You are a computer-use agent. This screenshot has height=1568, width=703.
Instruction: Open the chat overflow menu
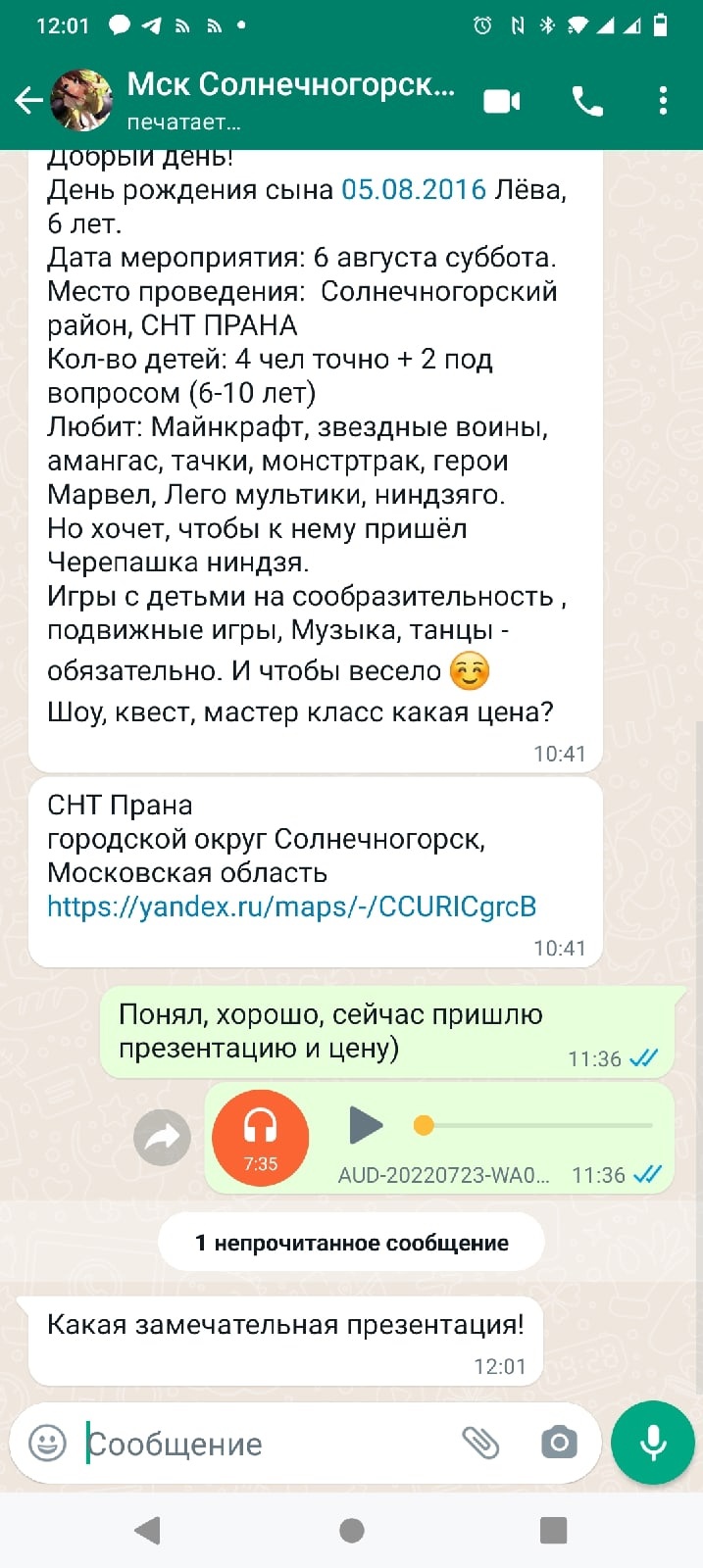coord(664,101)
